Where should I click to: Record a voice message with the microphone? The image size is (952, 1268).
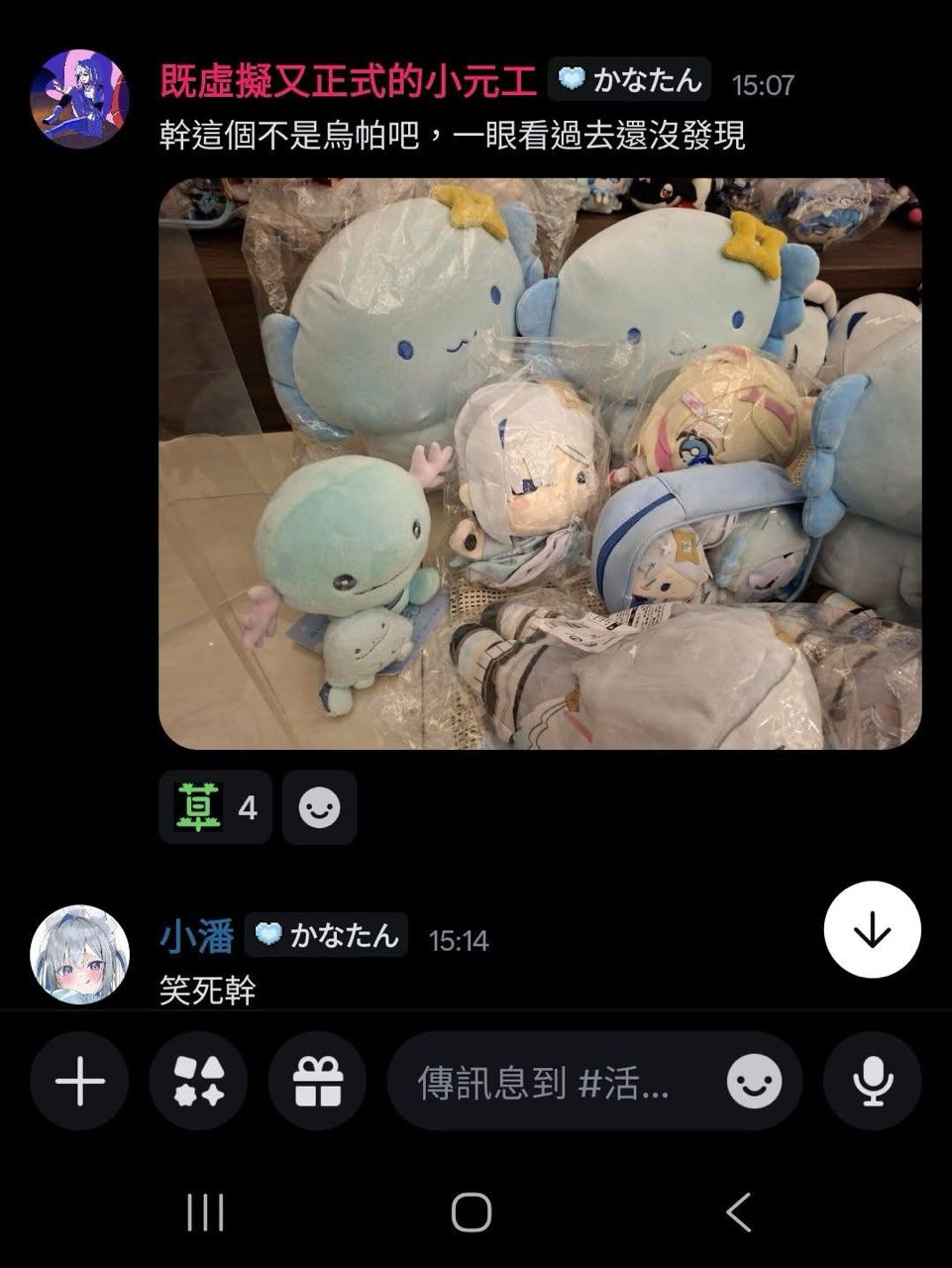(x=872, y=1081)
